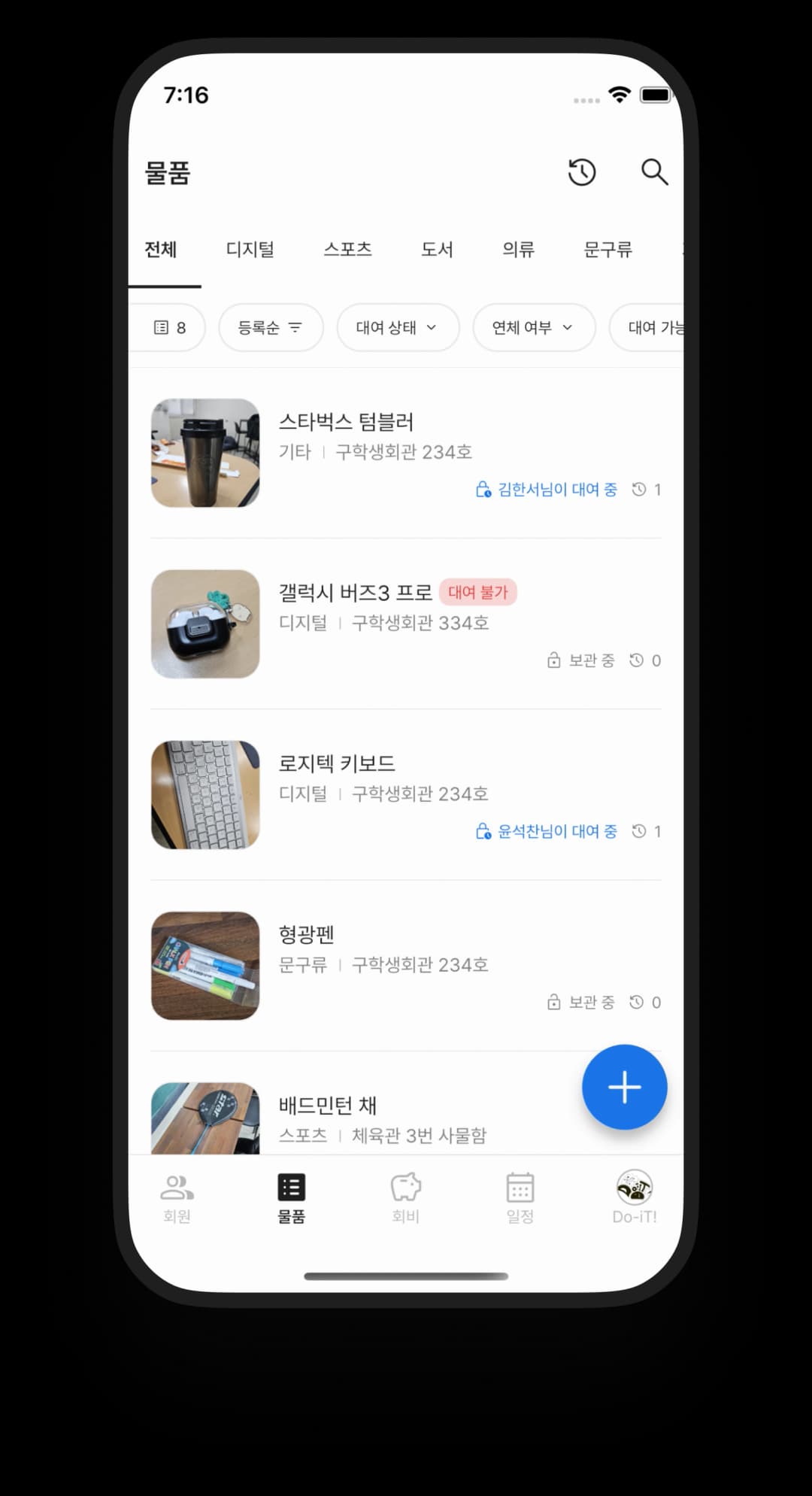Screen dimensions: 812x1496
Task: Open the search magnifier icon
Action: (654, 172)
